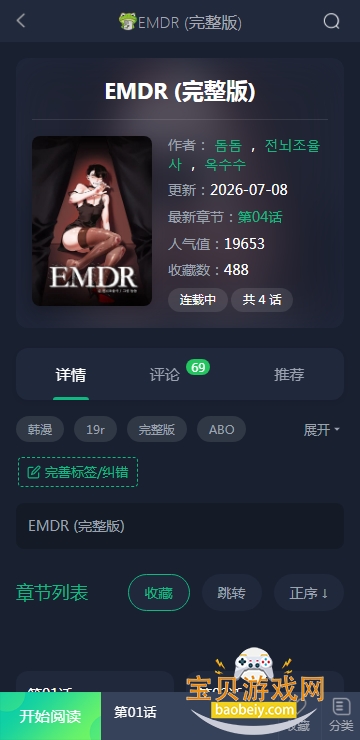The image size is (360, 740).
Task: Tap the 跳转 chapter jump button
Action: pyautogui.click(x=232, y=593)
